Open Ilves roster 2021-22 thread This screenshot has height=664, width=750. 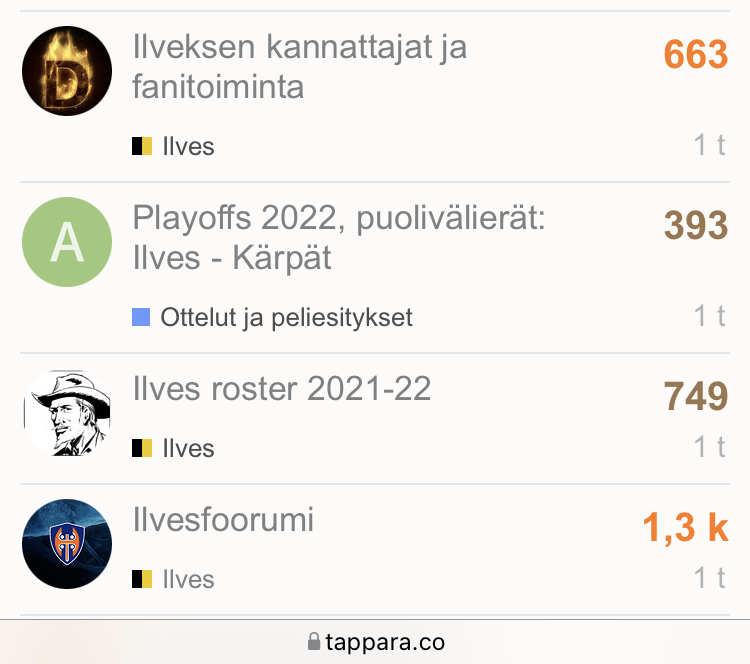click(282, 388)
